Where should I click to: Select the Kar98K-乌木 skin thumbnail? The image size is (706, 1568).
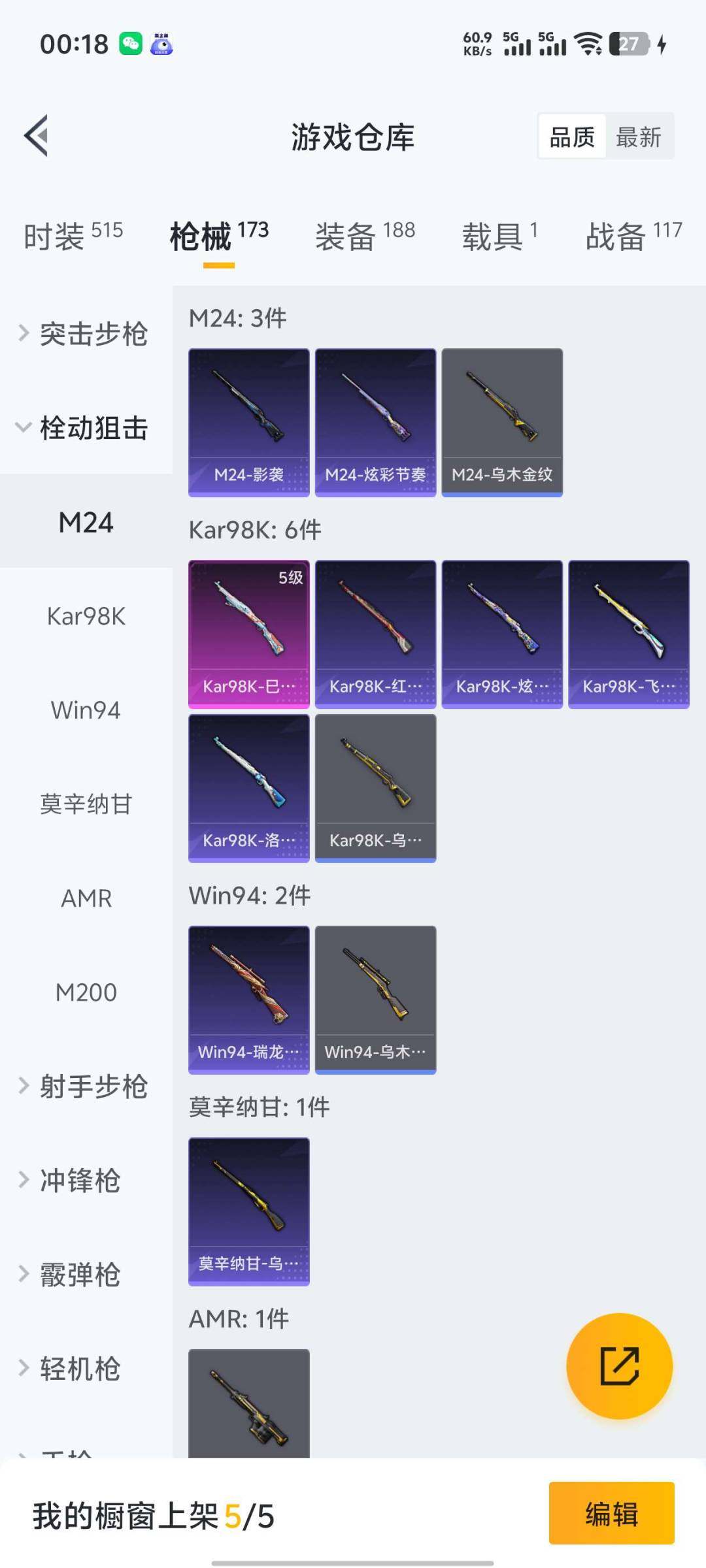(375, 787)
